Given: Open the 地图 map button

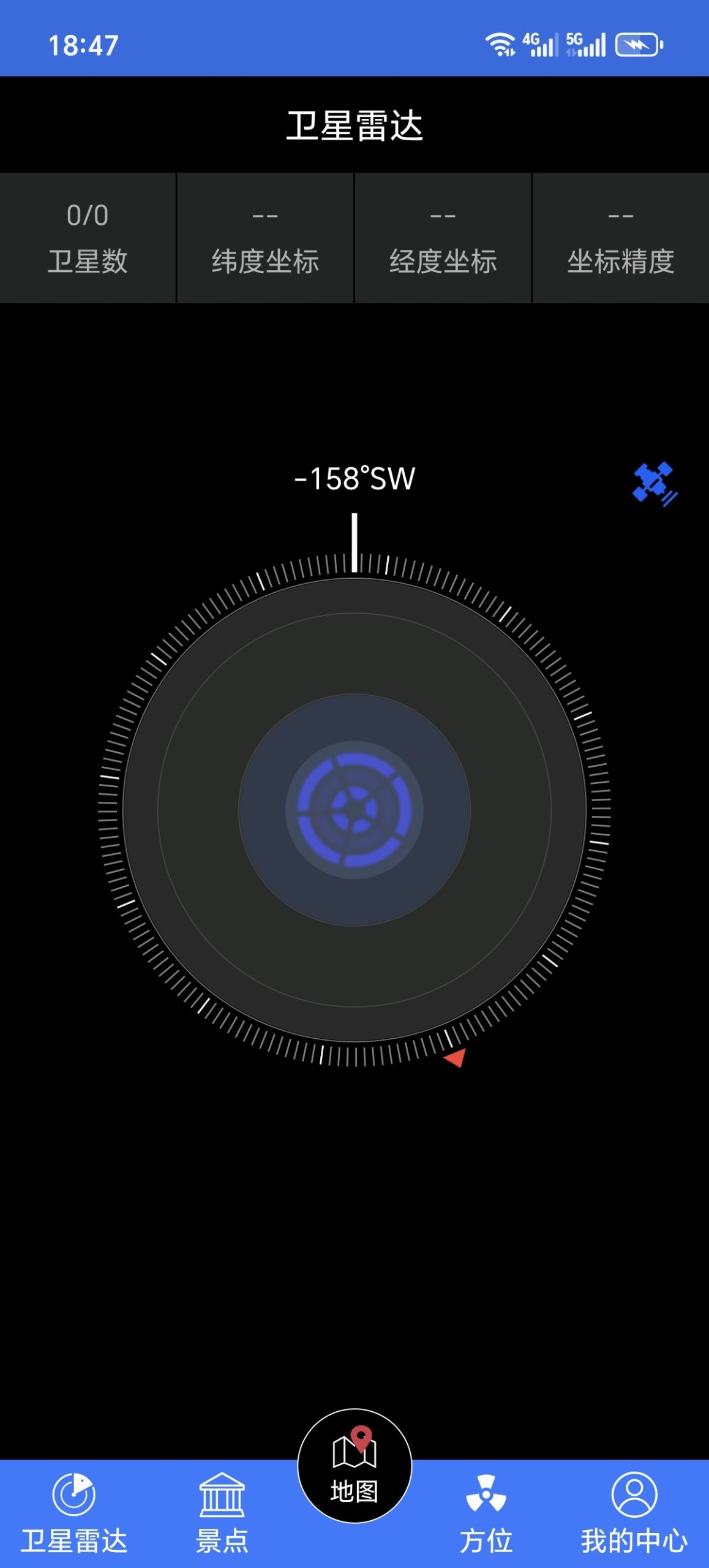Looking at the screenshot, I should pos(354,1466).
